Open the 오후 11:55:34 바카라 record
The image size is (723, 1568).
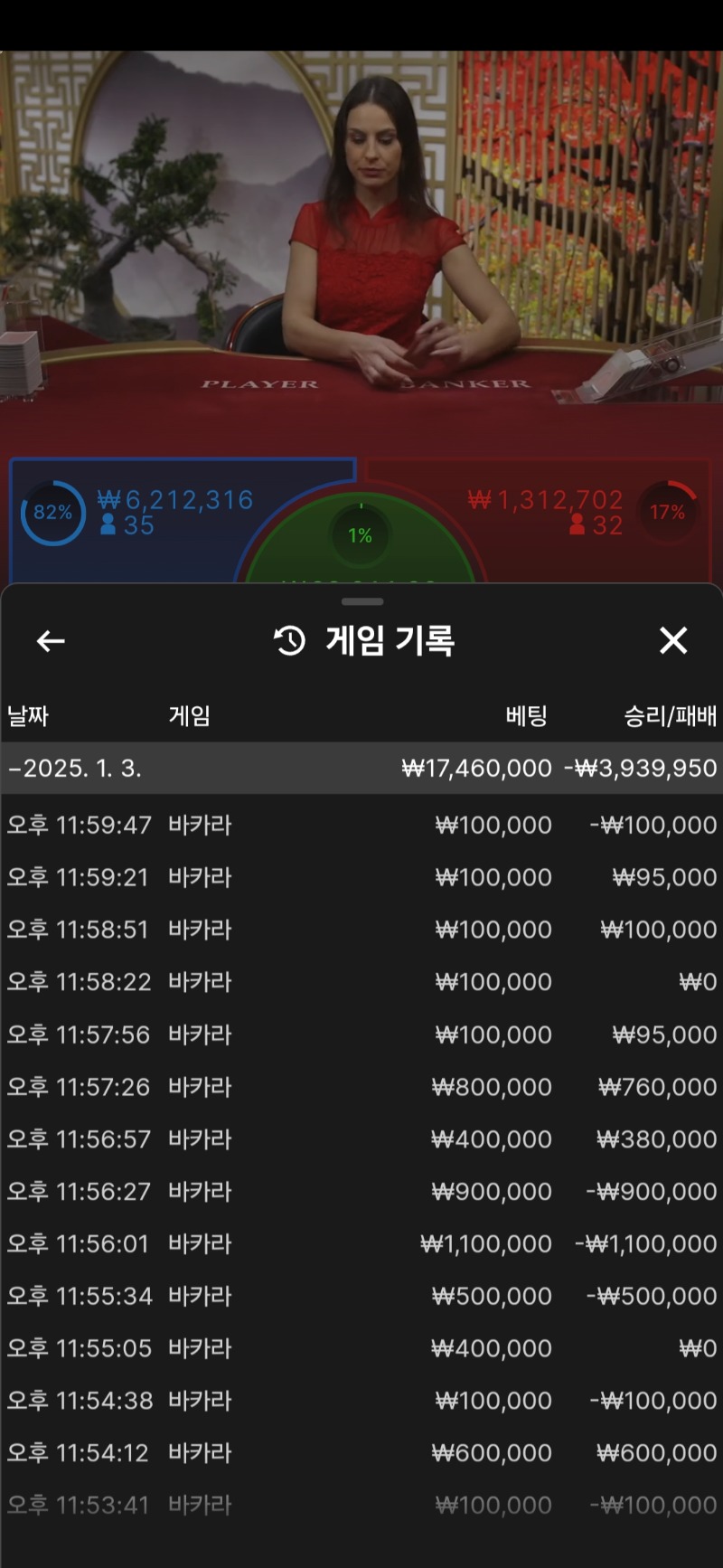coord(361,1297)
